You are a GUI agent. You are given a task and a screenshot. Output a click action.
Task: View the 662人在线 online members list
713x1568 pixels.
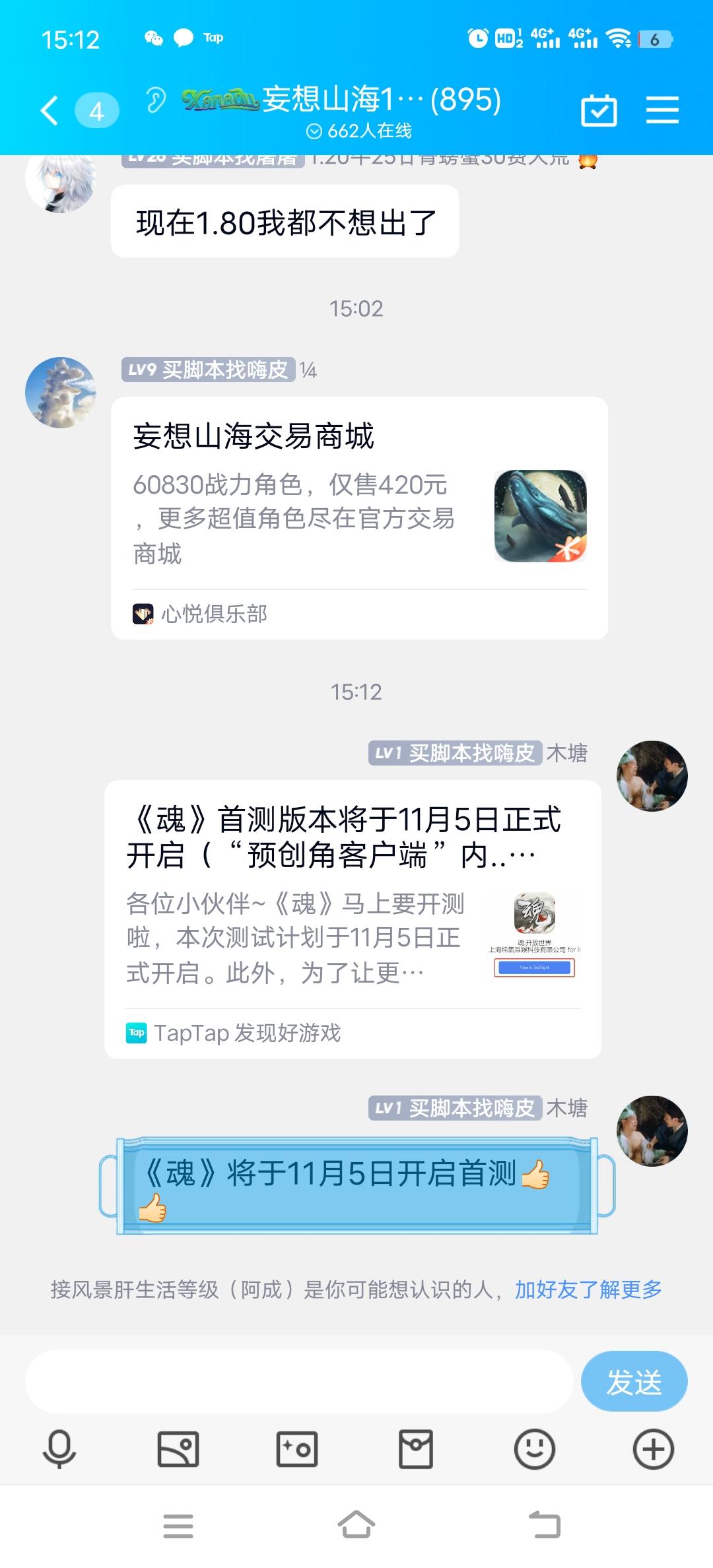pyautogui.click(x=360, y=131)
